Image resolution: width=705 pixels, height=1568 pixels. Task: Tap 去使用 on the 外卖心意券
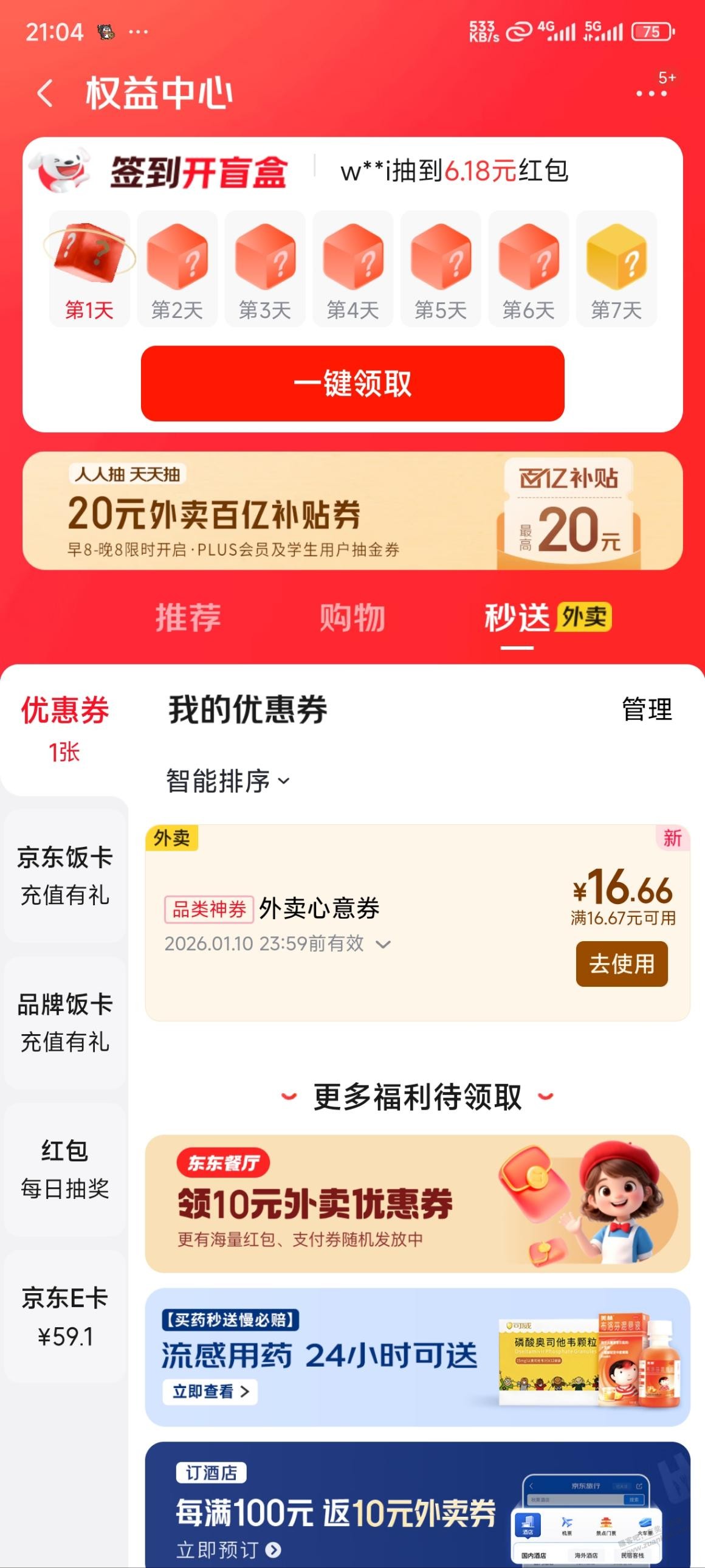(x=621, y=964)
